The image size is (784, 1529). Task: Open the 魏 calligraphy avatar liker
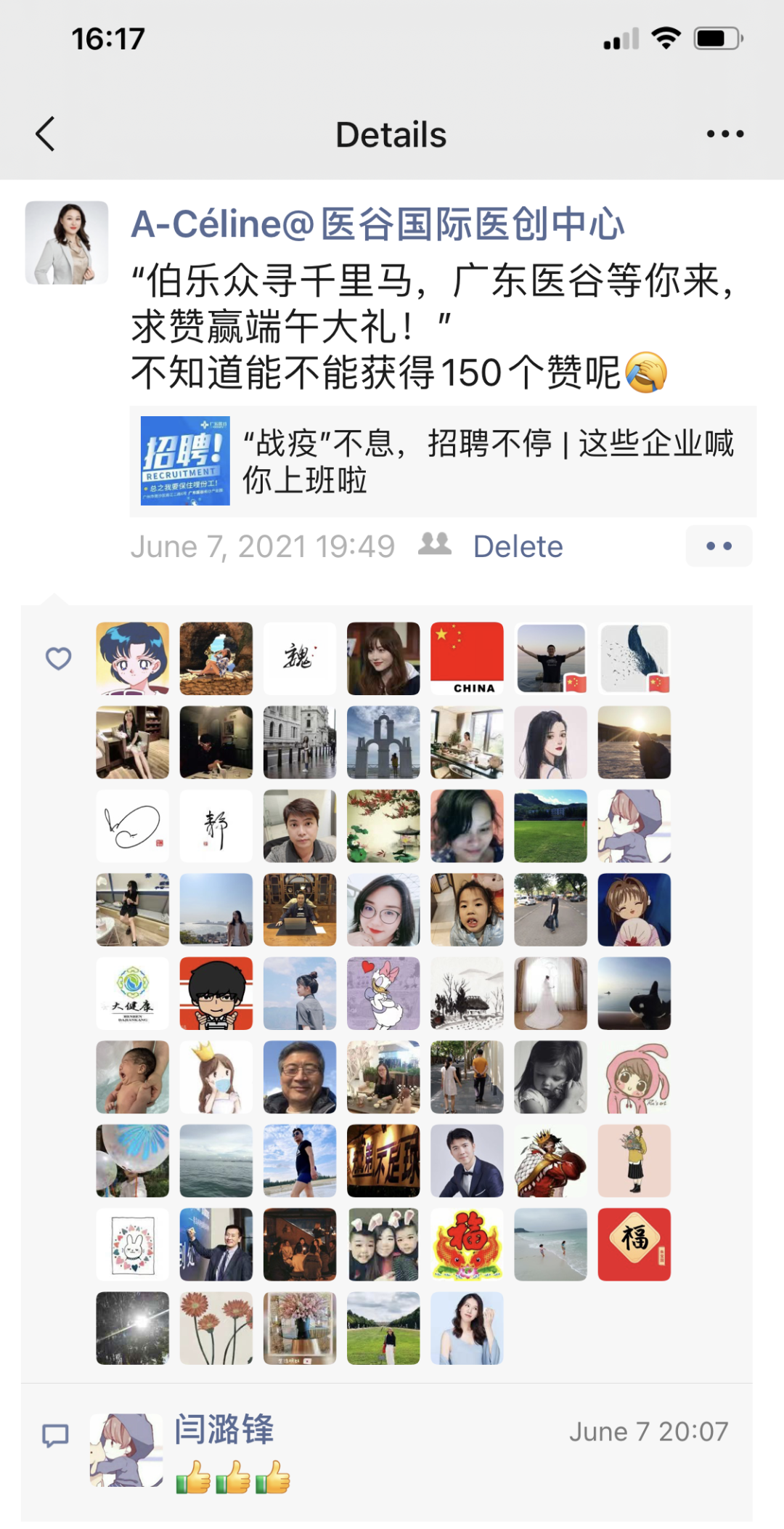pos(300,658)
